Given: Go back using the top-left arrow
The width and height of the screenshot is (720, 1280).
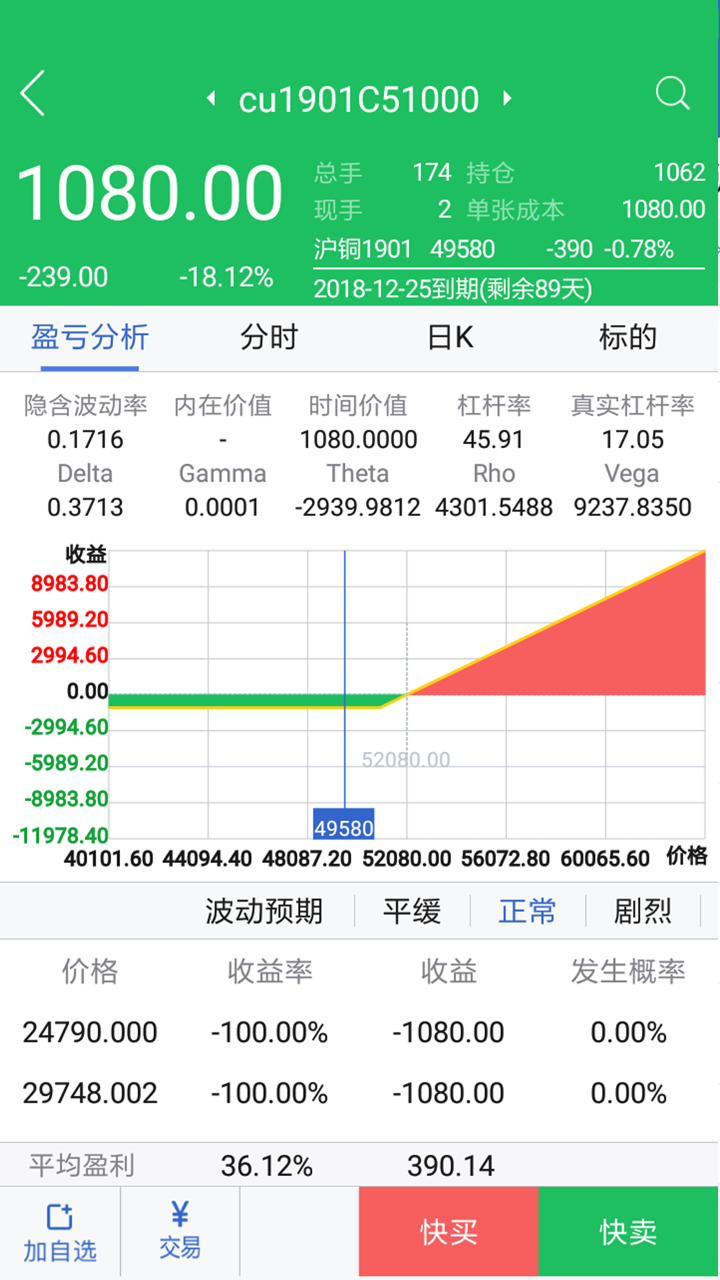Looking at the screenshot, I should (33, 95).
